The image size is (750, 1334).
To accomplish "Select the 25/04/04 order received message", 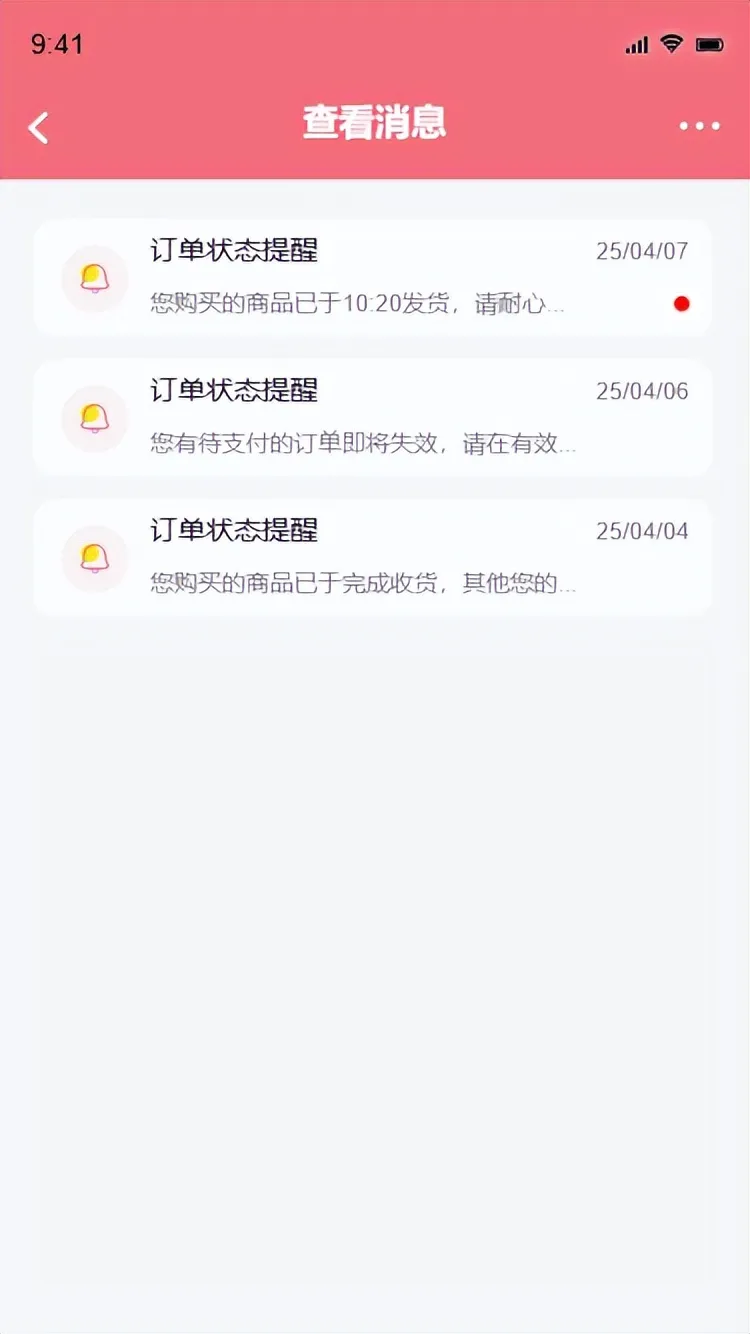I will [372, 557].
